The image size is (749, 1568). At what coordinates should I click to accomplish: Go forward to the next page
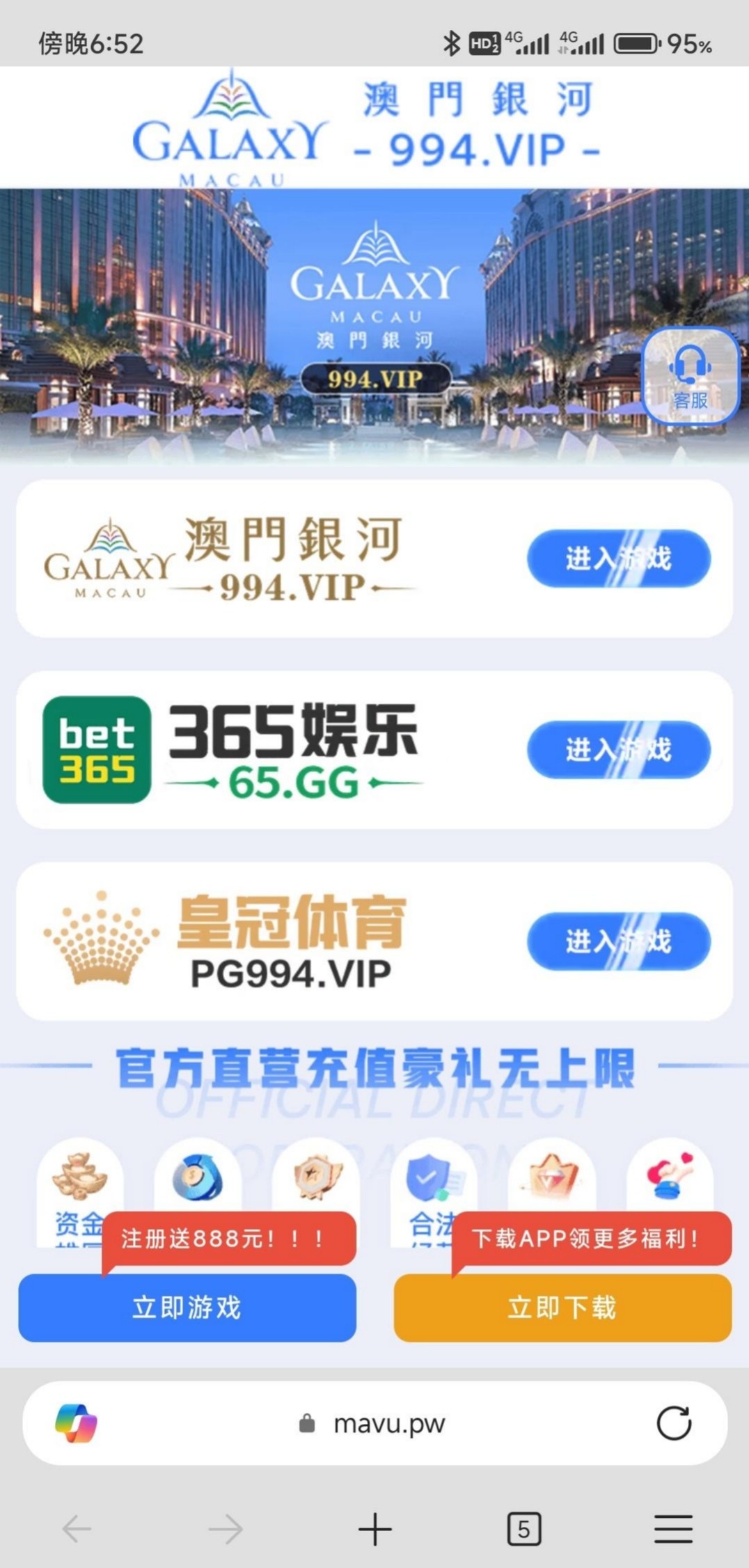[226, 1529]
